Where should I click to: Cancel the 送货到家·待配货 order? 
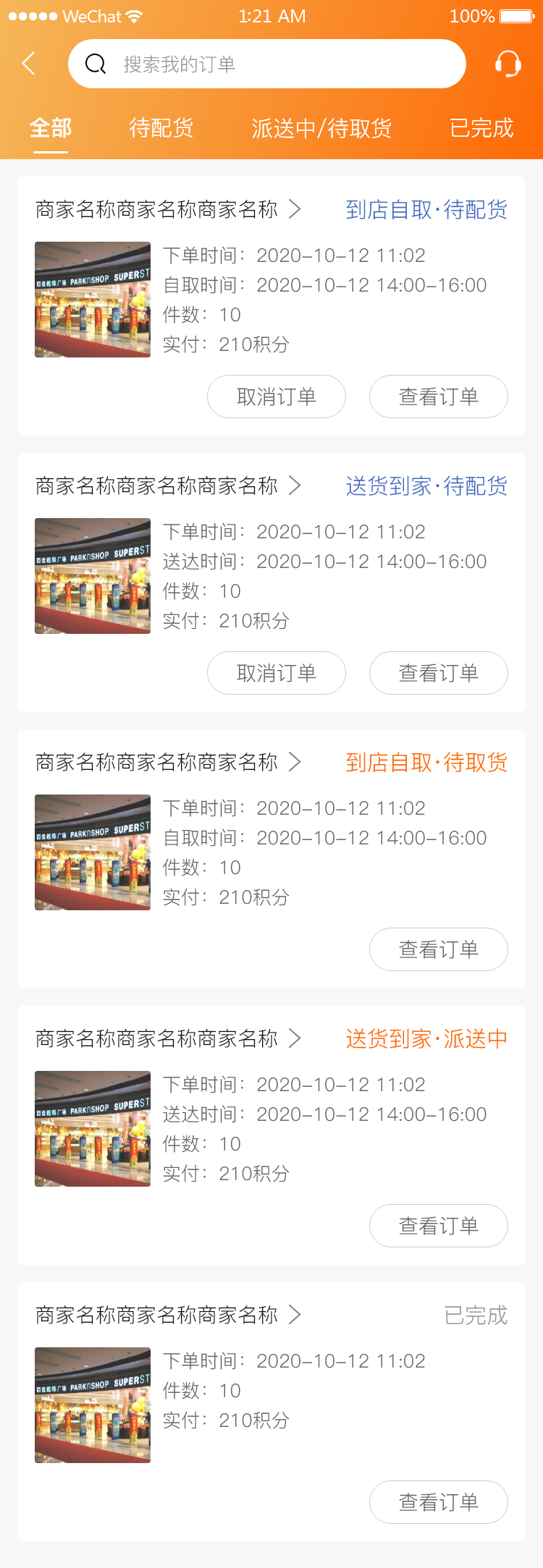click(277, 673)
